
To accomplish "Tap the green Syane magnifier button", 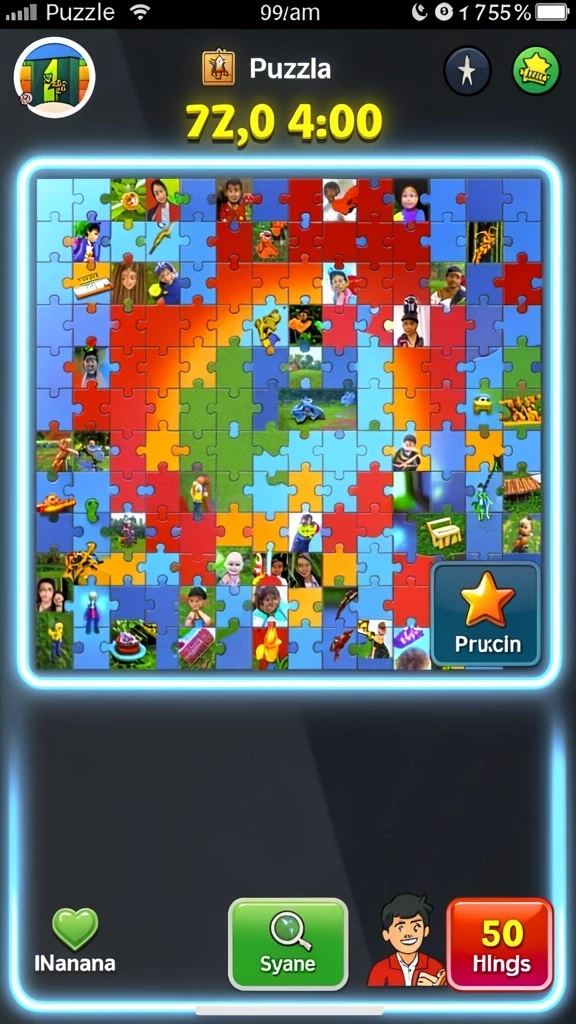I will (x=288, y=944).
